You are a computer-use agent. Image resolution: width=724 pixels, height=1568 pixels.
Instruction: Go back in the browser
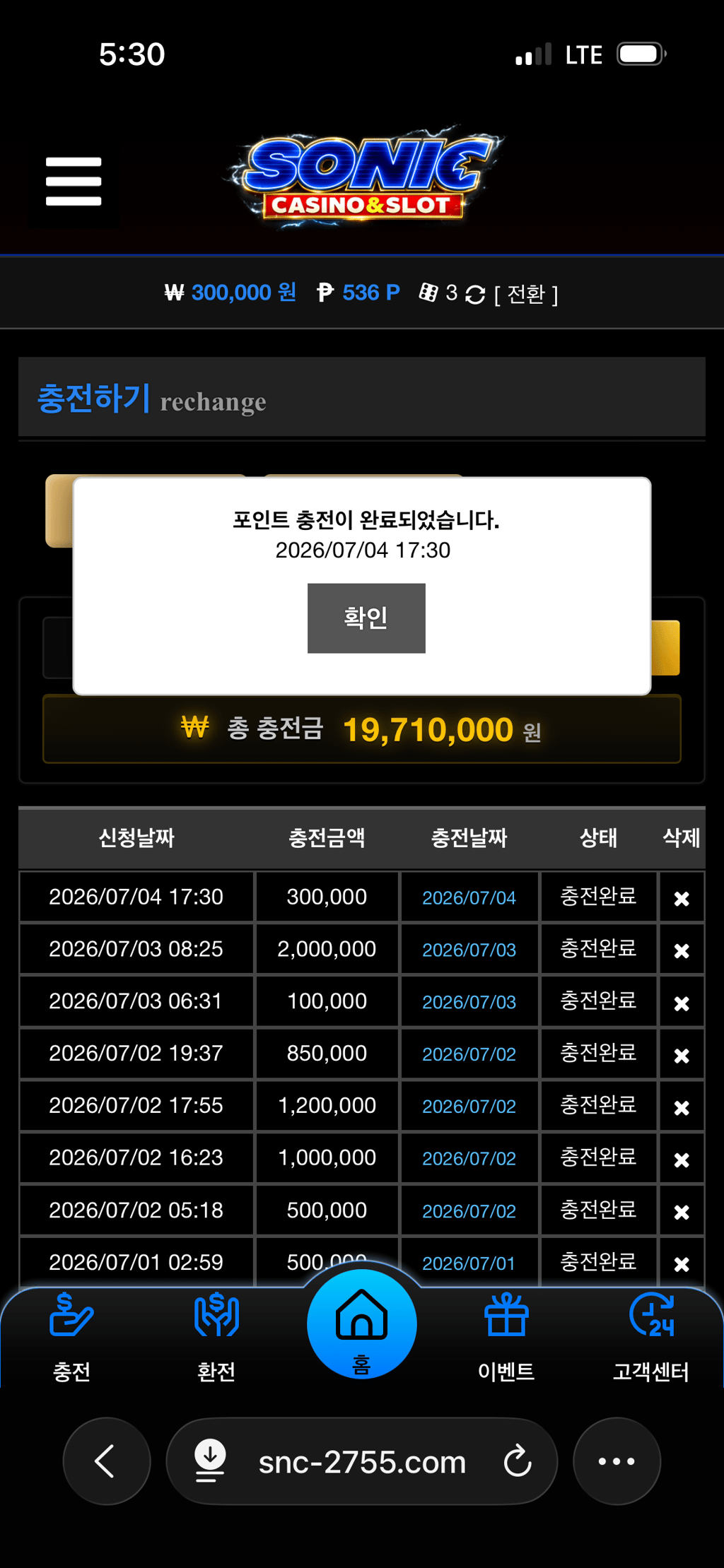pyautogui.click(x=107, y=1461)
